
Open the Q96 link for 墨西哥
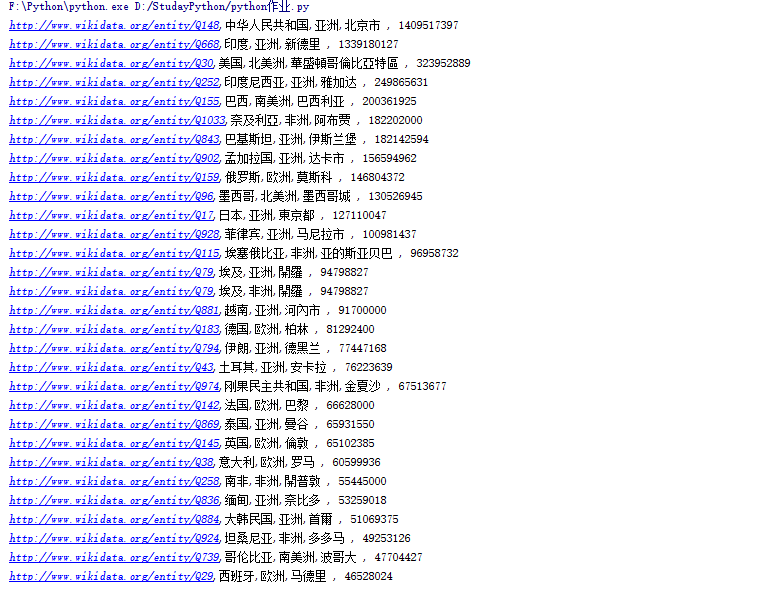(111, 196)
